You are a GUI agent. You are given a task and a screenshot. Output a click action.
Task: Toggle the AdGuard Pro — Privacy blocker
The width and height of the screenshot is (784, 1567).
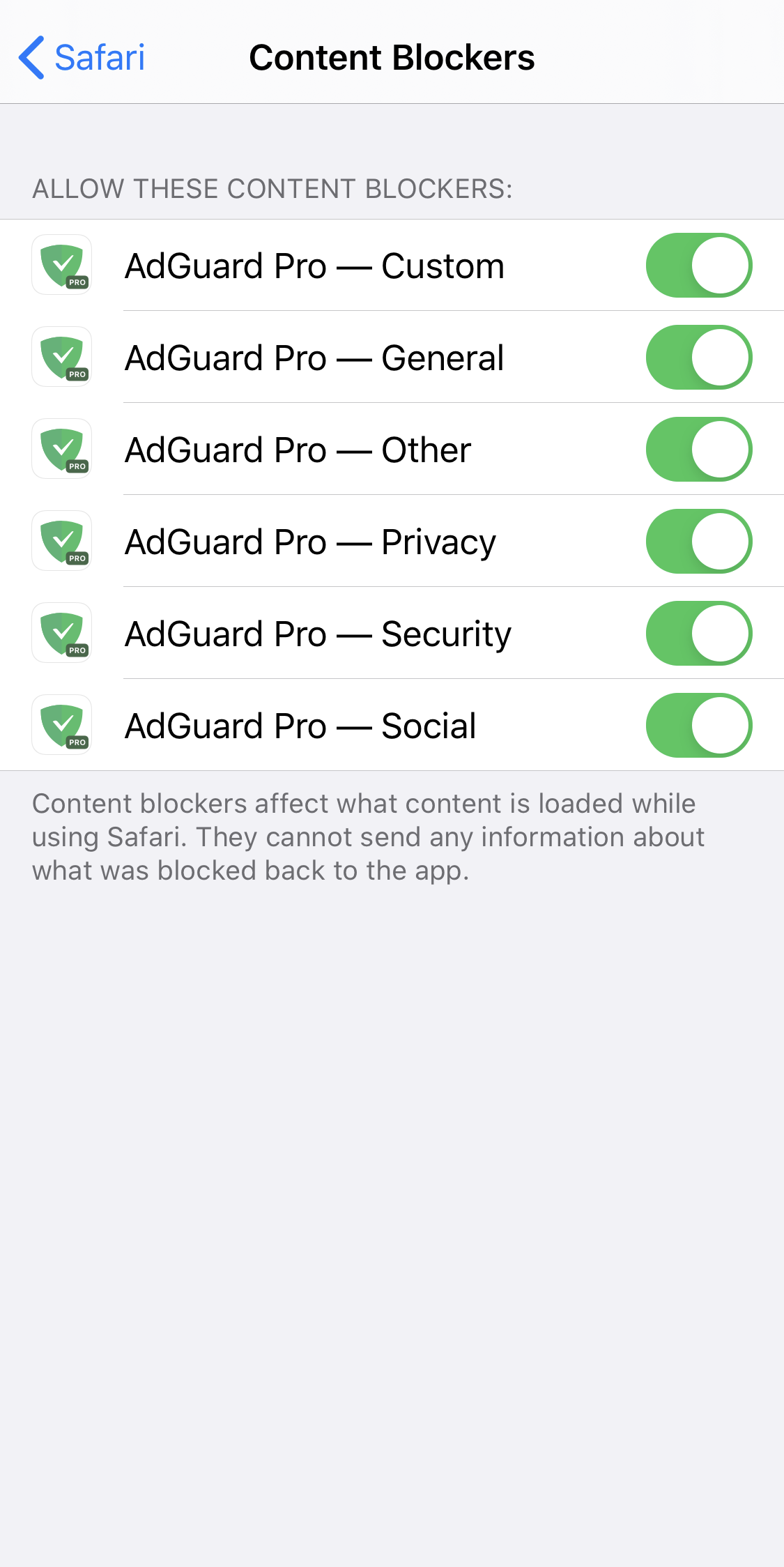coord(698,542)
